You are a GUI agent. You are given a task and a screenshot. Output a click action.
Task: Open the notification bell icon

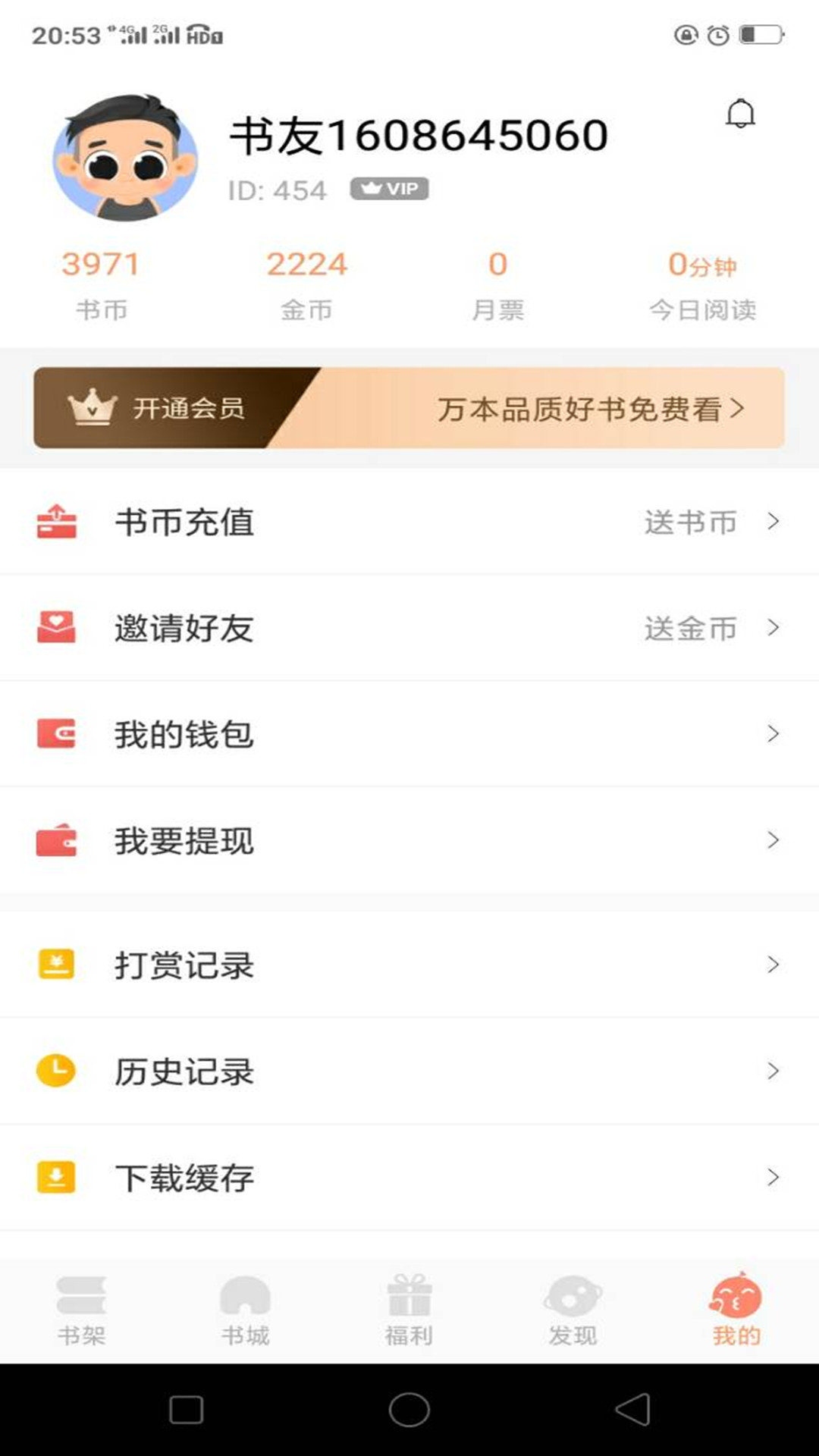pyautogui.click(x=739, y=112)
